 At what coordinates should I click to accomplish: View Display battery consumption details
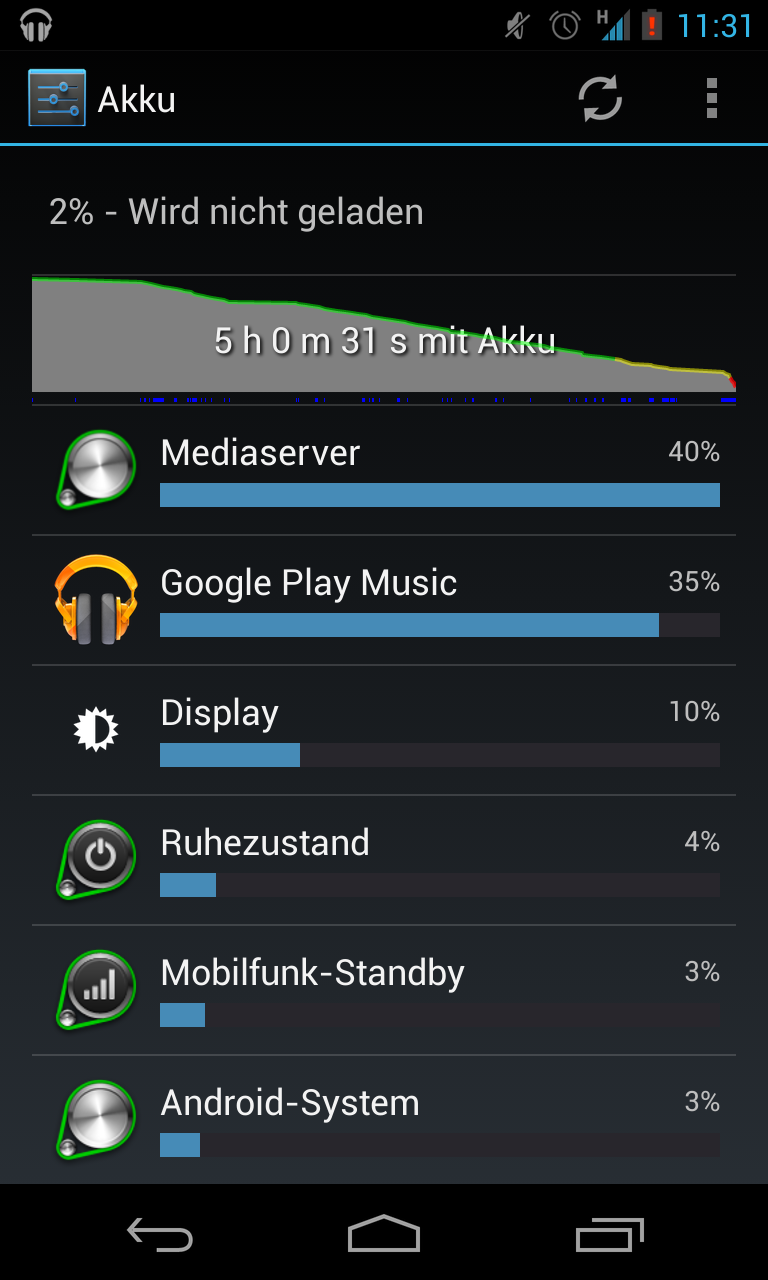pyautogui.click(x=384, y=730)
